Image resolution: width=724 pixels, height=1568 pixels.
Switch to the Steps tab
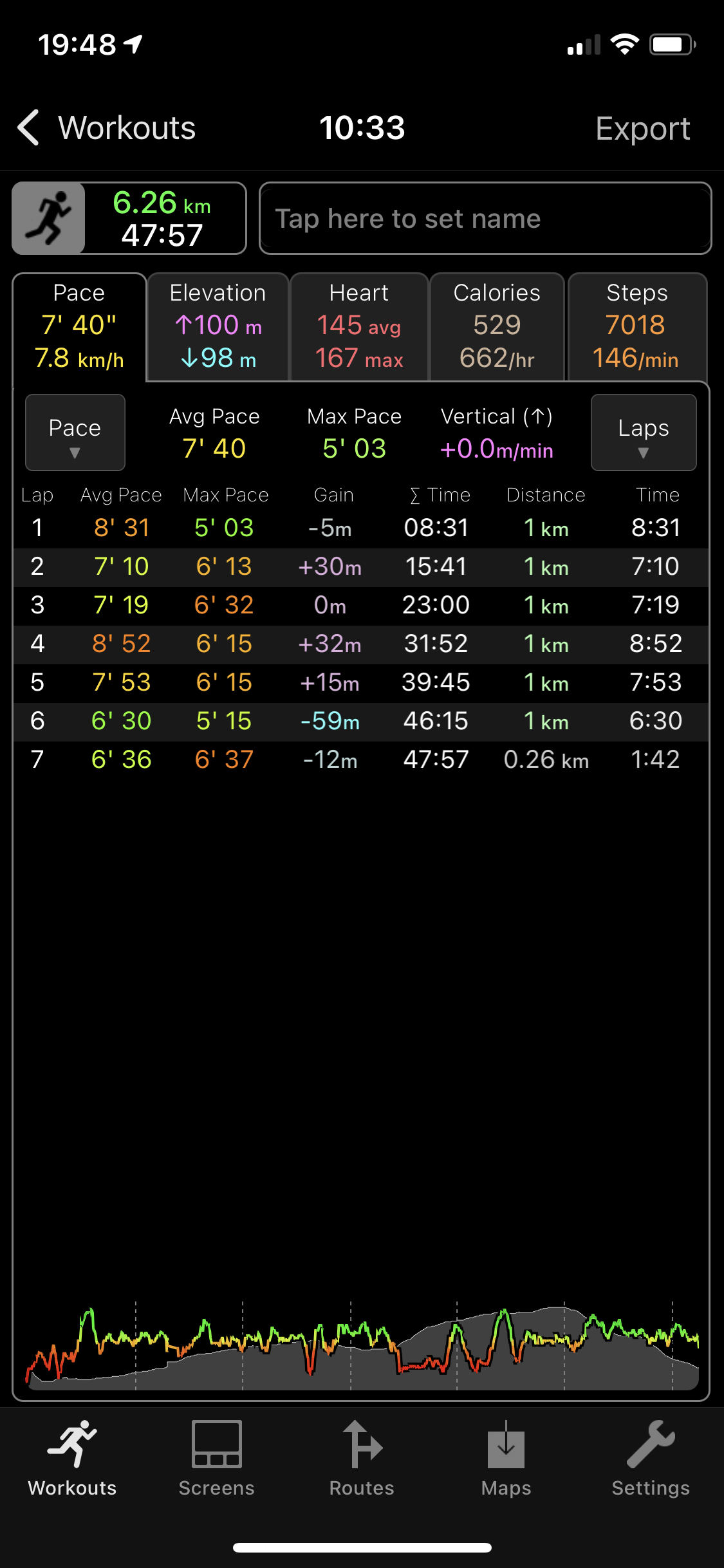coord(636,327)
